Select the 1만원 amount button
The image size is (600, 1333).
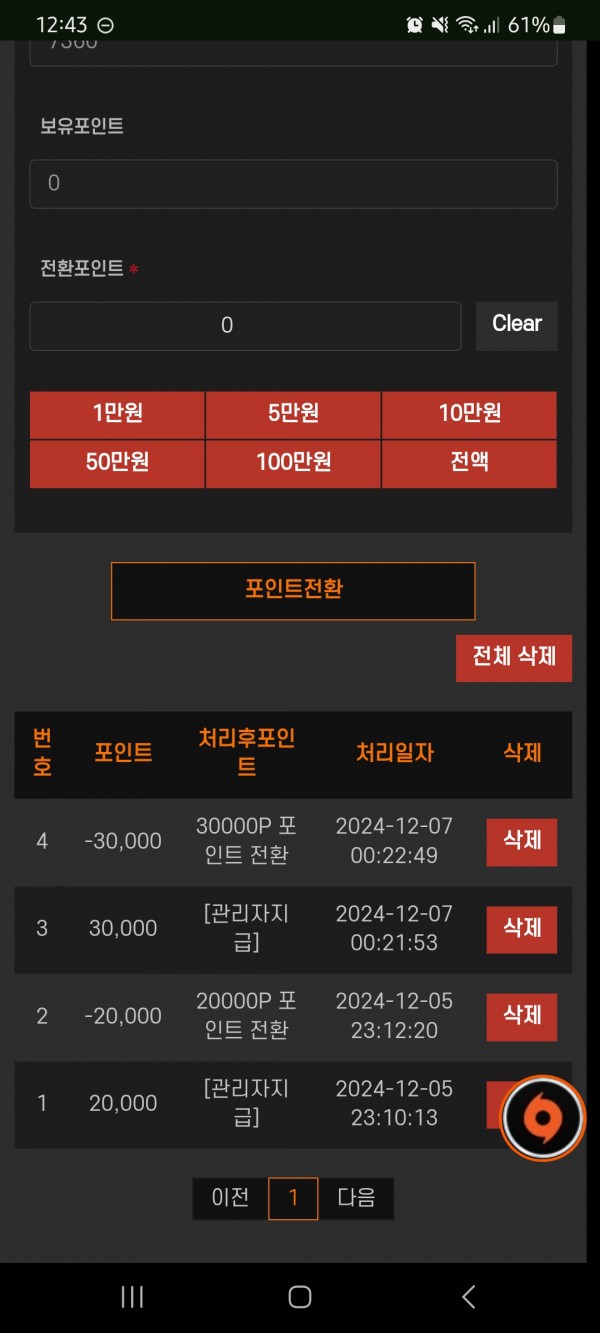pyautogui.click(x=117, y=414)
